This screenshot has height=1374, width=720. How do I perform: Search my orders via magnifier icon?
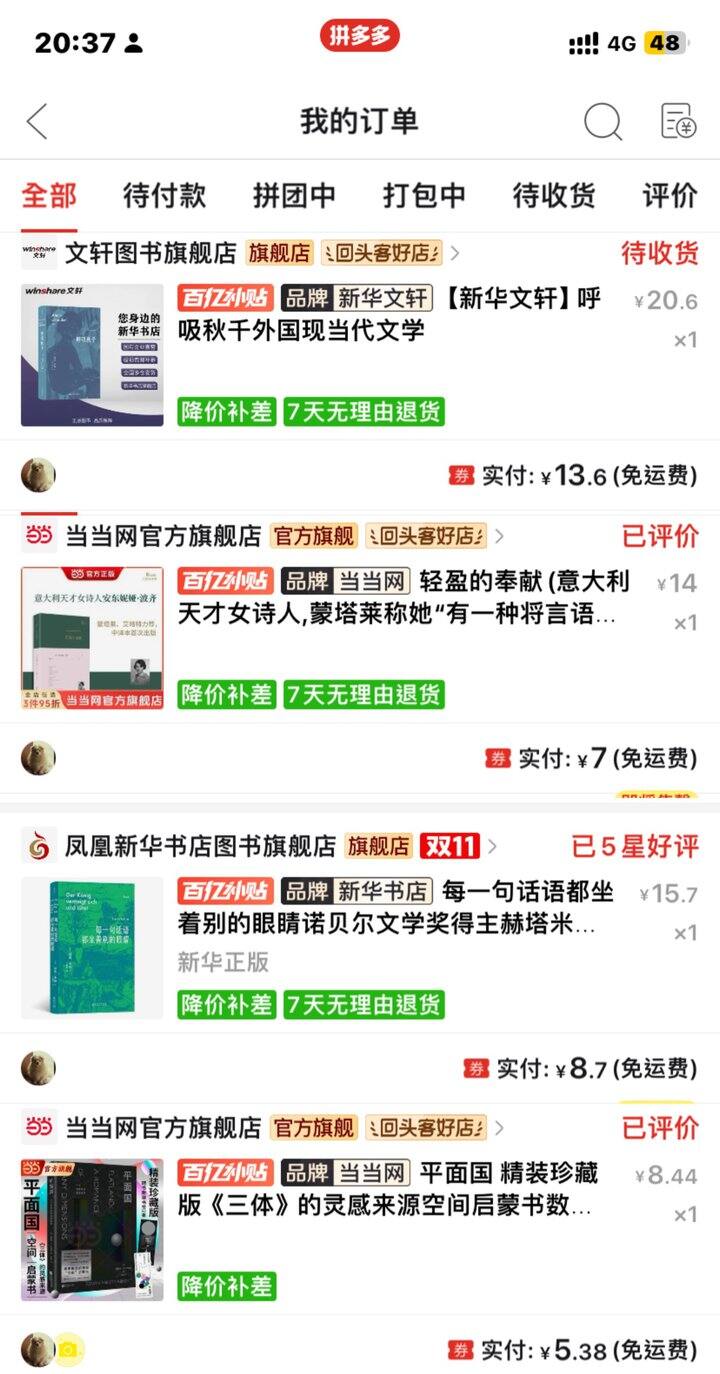click(x=602, y=121)
